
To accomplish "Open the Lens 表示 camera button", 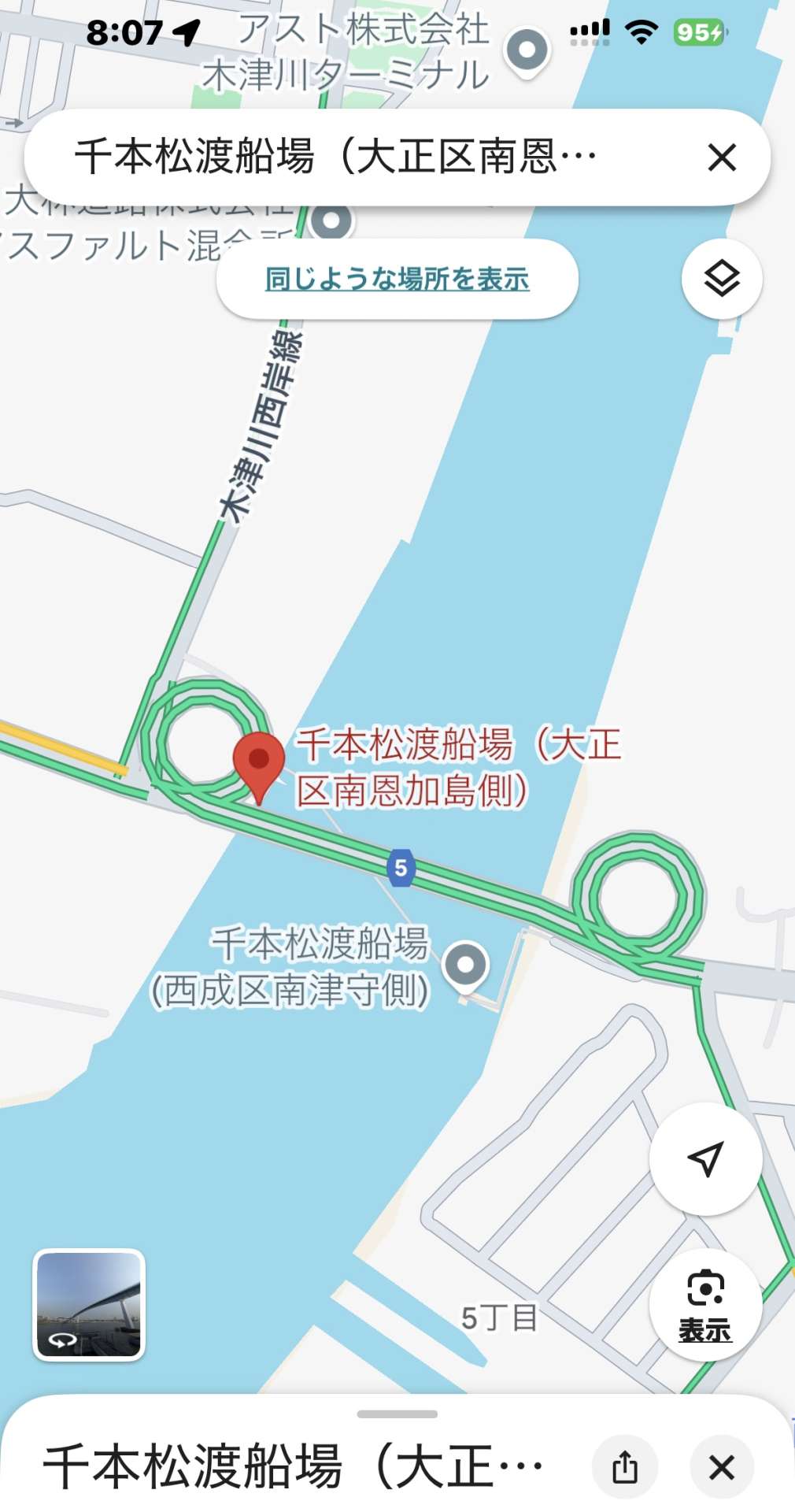I will [x=705, y=1304].
